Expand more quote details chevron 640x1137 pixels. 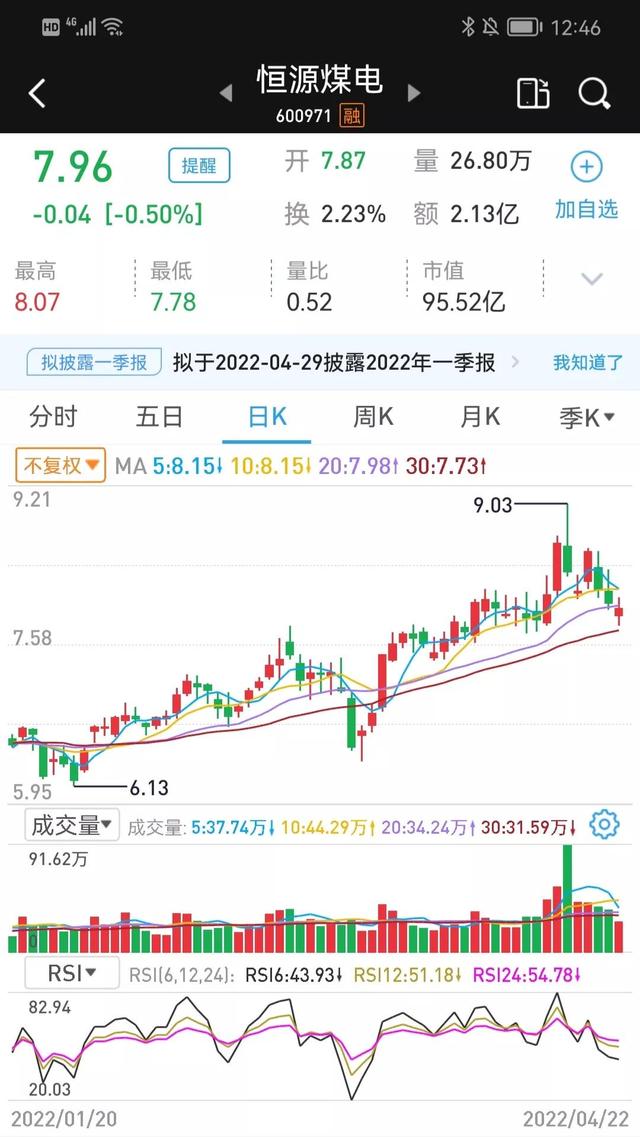coord(592,279)
